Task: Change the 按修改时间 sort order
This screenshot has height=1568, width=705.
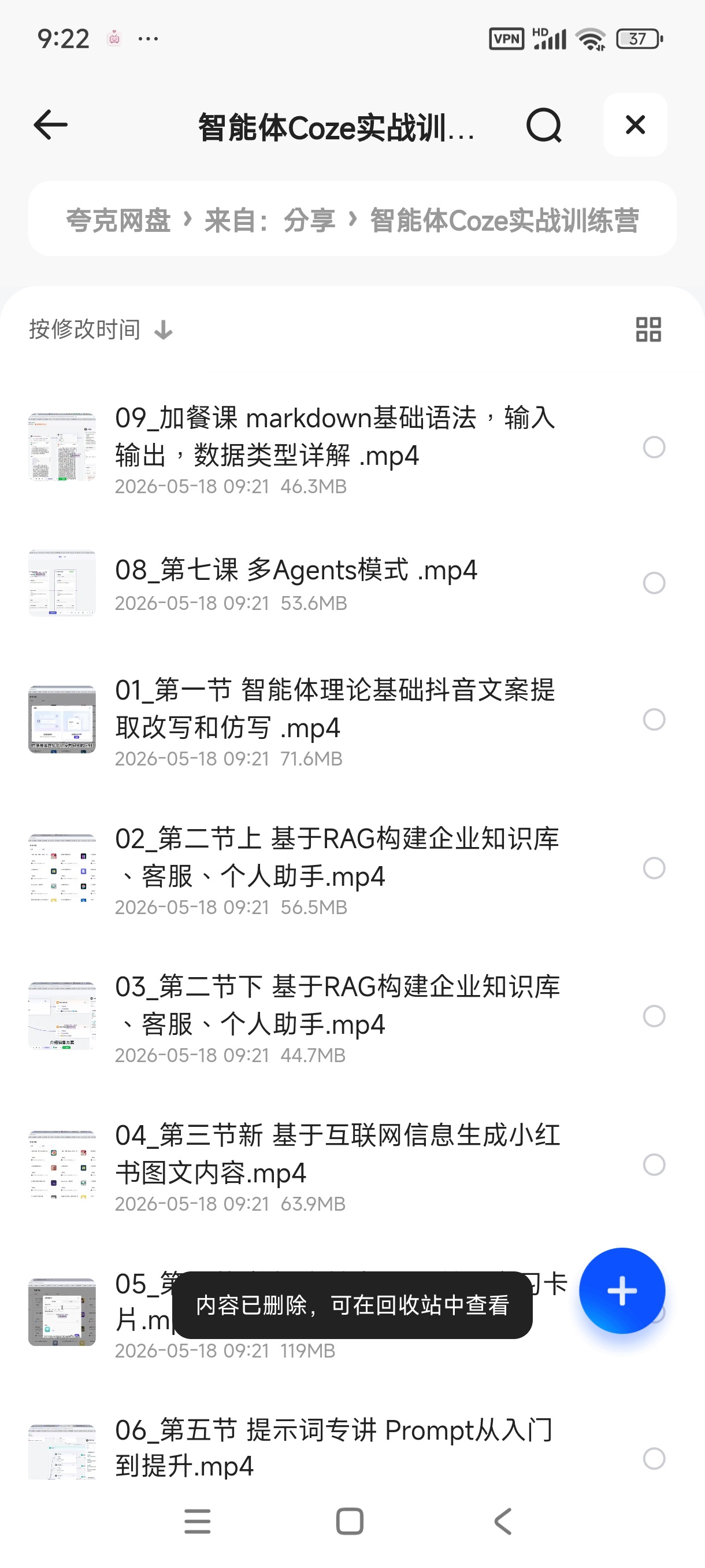Action: [101, 330]
